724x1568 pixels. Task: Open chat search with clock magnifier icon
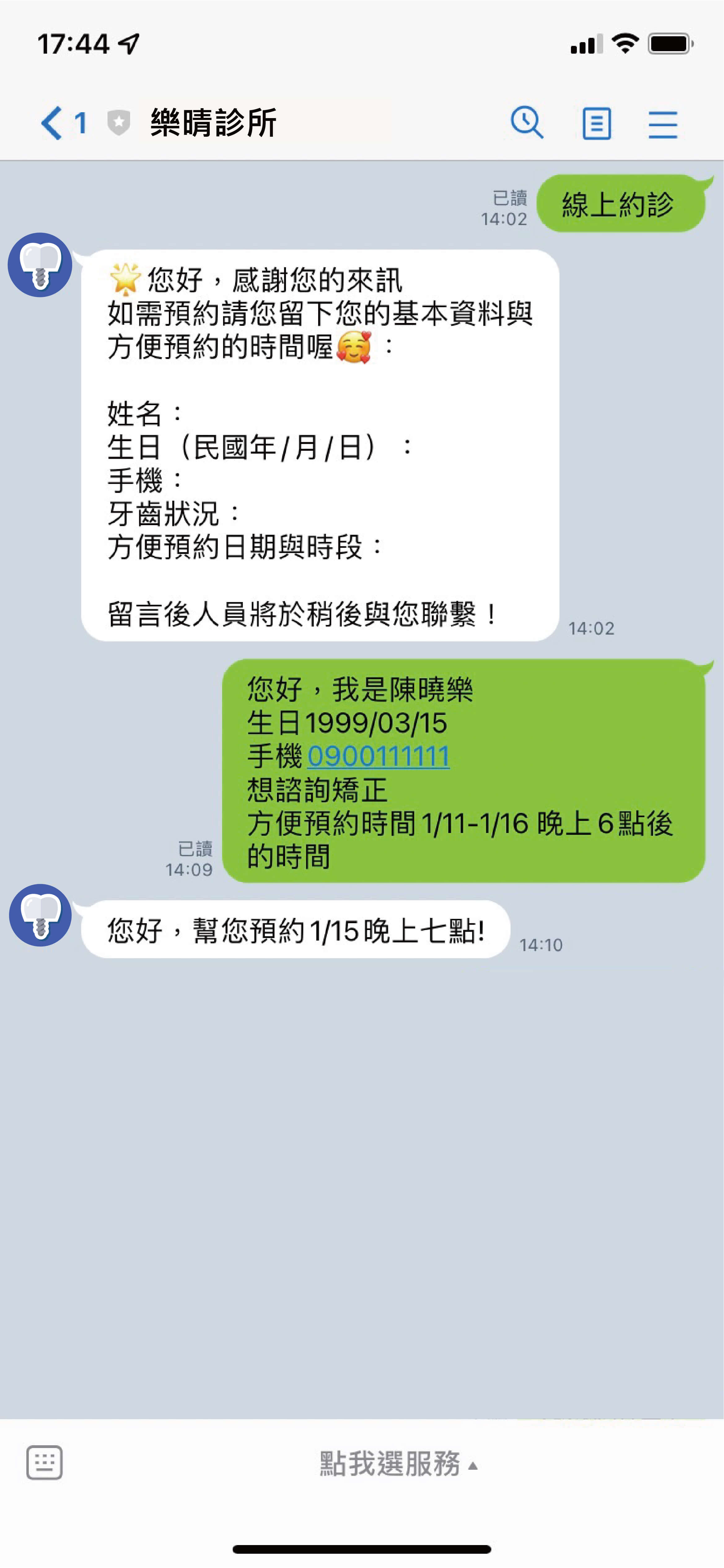click(x=526, y=123)
